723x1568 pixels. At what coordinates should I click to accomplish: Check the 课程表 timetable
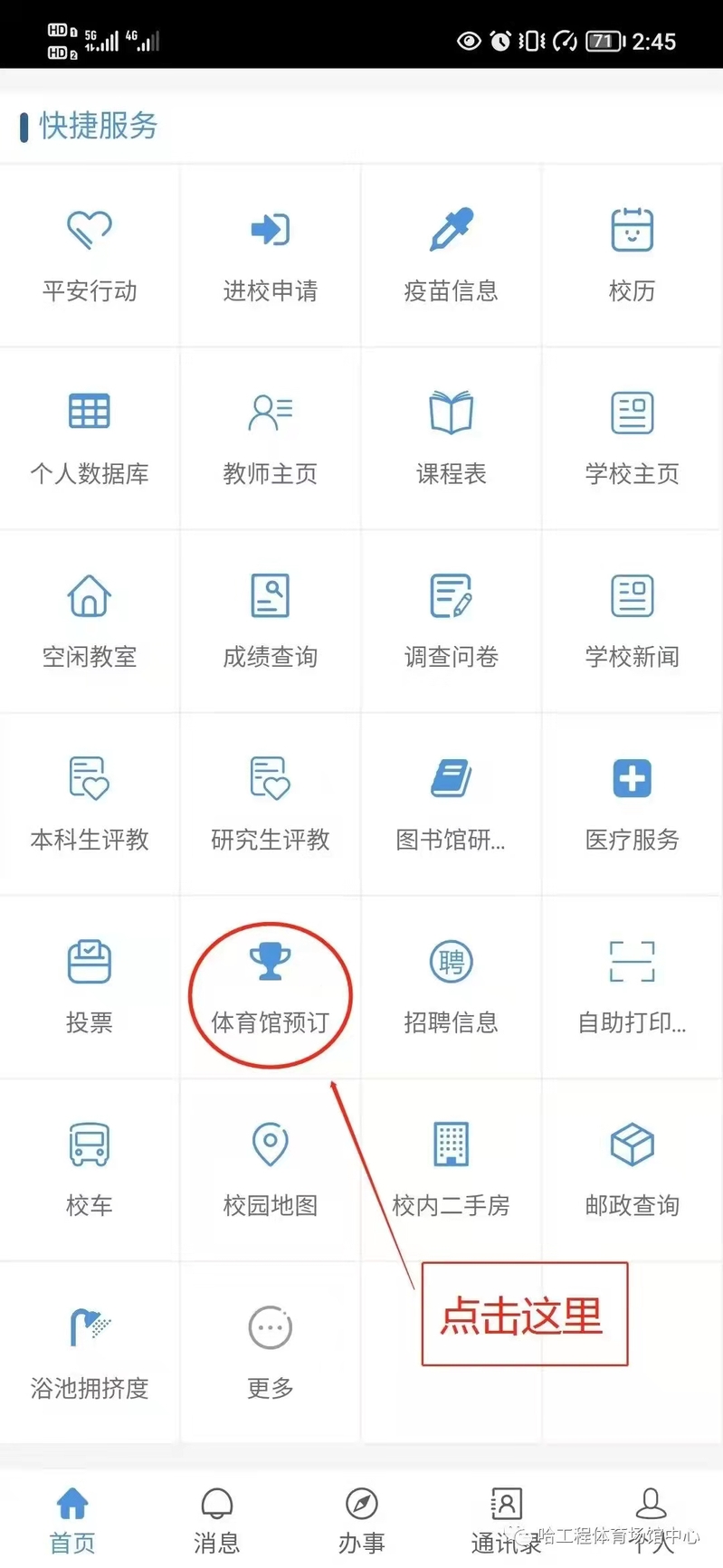(x=452, y=438)
